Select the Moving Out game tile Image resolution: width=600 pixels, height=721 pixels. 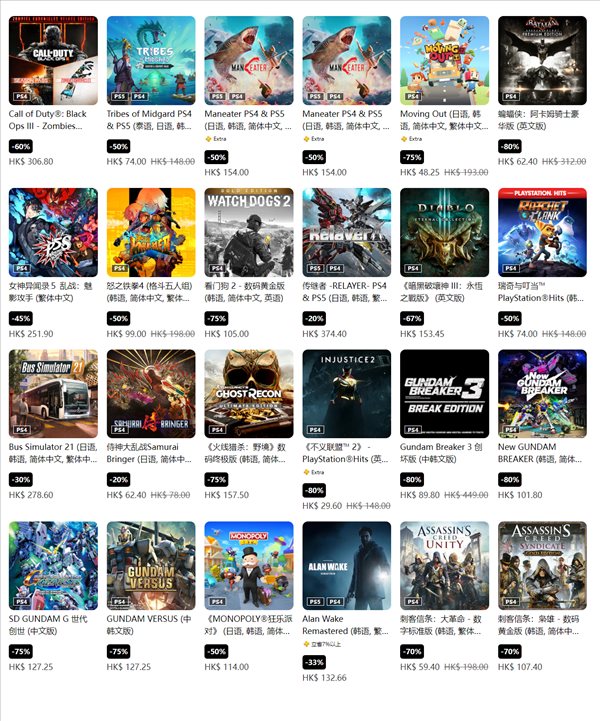445,60
